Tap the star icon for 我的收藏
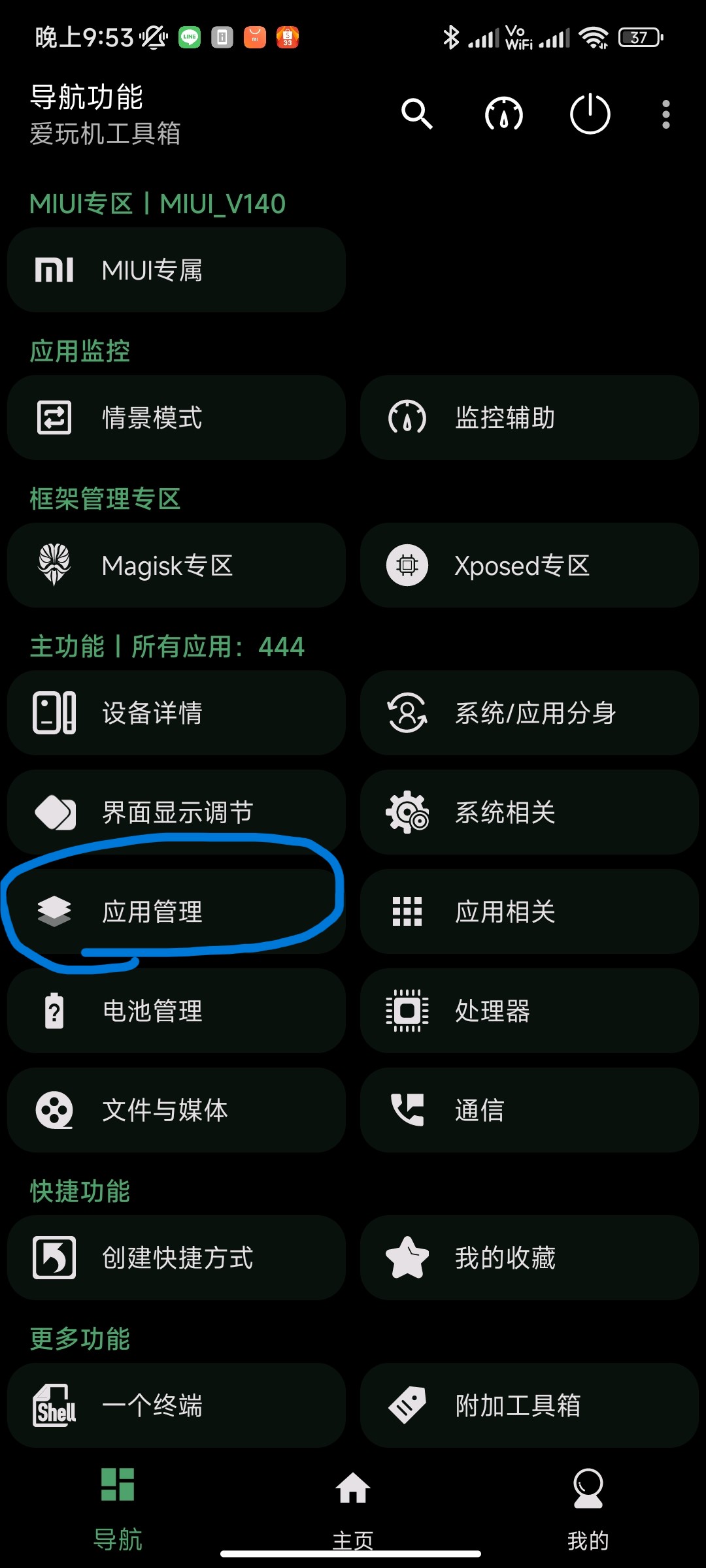This screenshot has height=1568, width=706. tap(407, 1258)
